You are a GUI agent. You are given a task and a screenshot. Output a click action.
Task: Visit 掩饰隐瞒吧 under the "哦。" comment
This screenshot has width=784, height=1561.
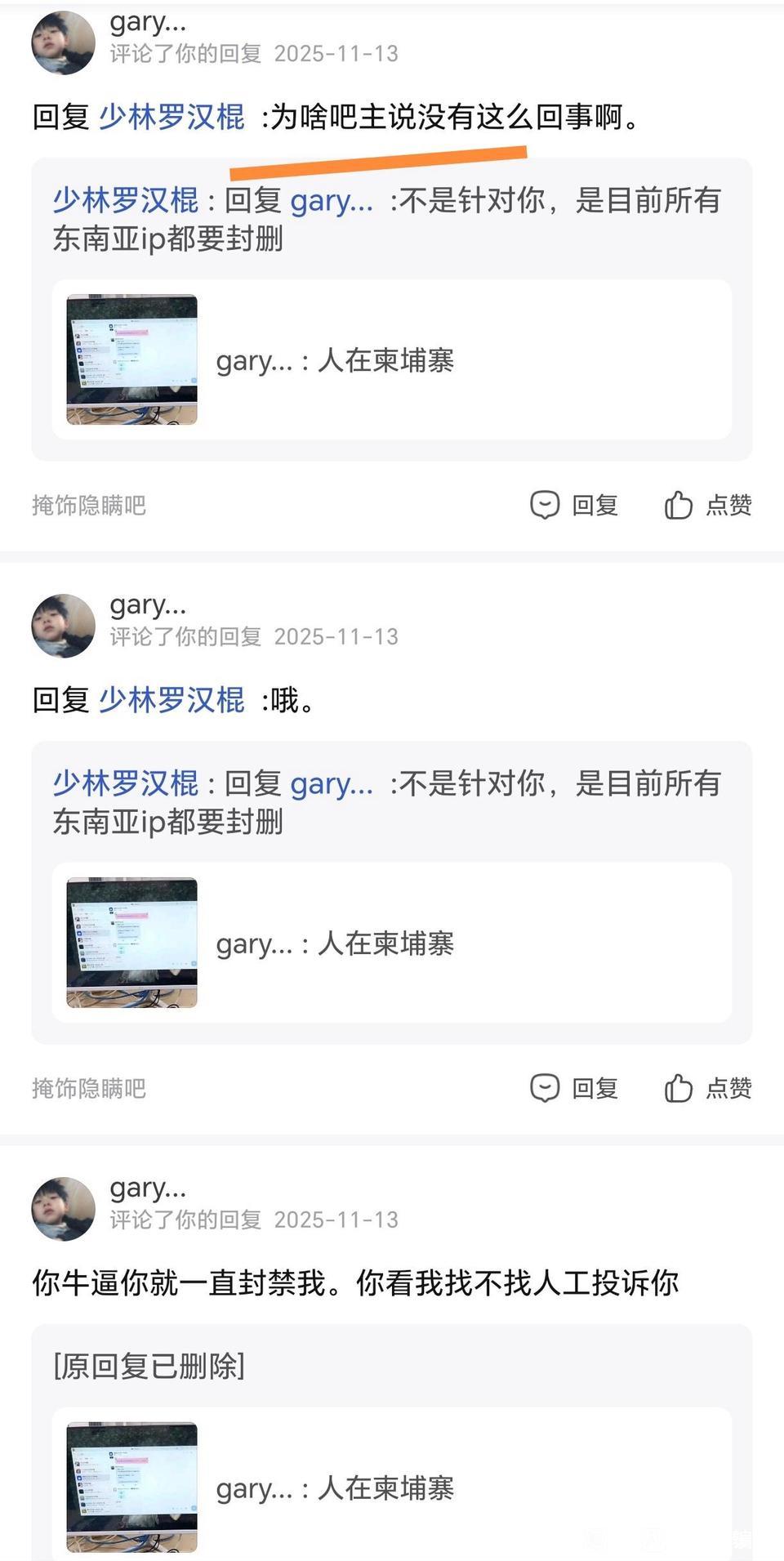coord(89,1088)
